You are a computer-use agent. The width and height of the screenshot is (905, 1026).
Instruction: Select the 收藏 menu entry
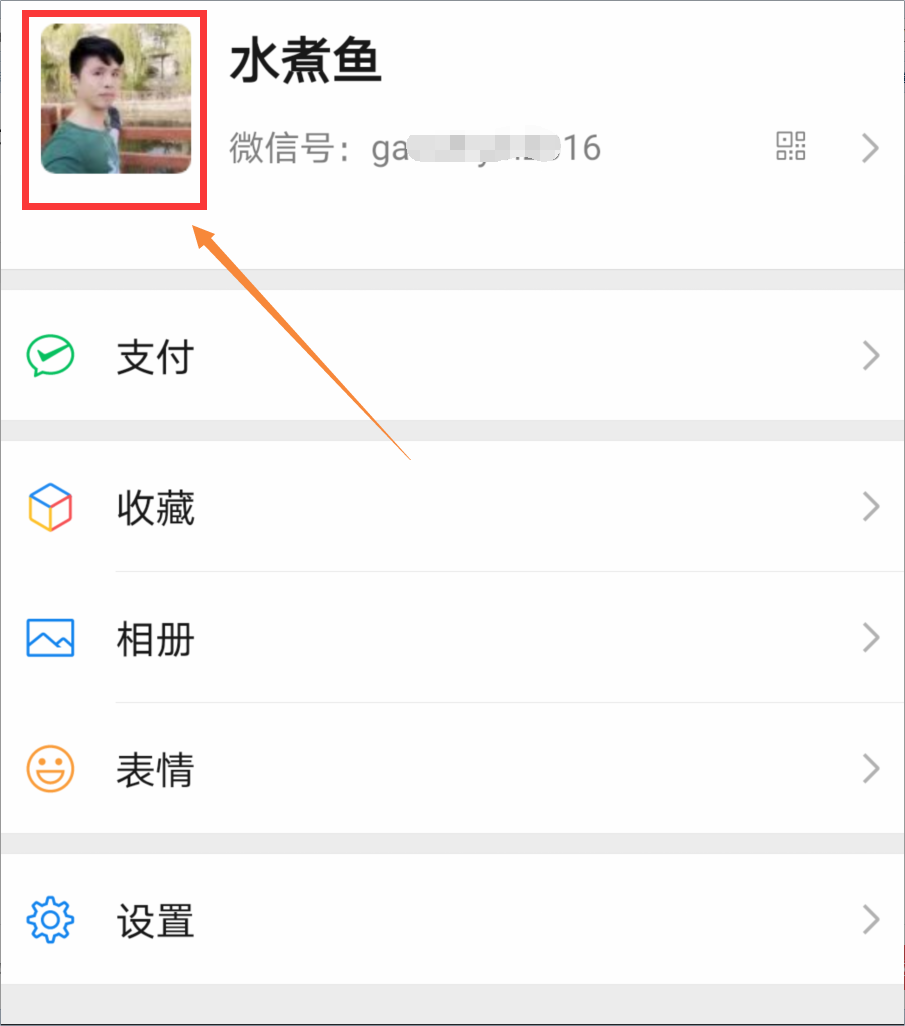pyautogui.click(x=155, y=507)
